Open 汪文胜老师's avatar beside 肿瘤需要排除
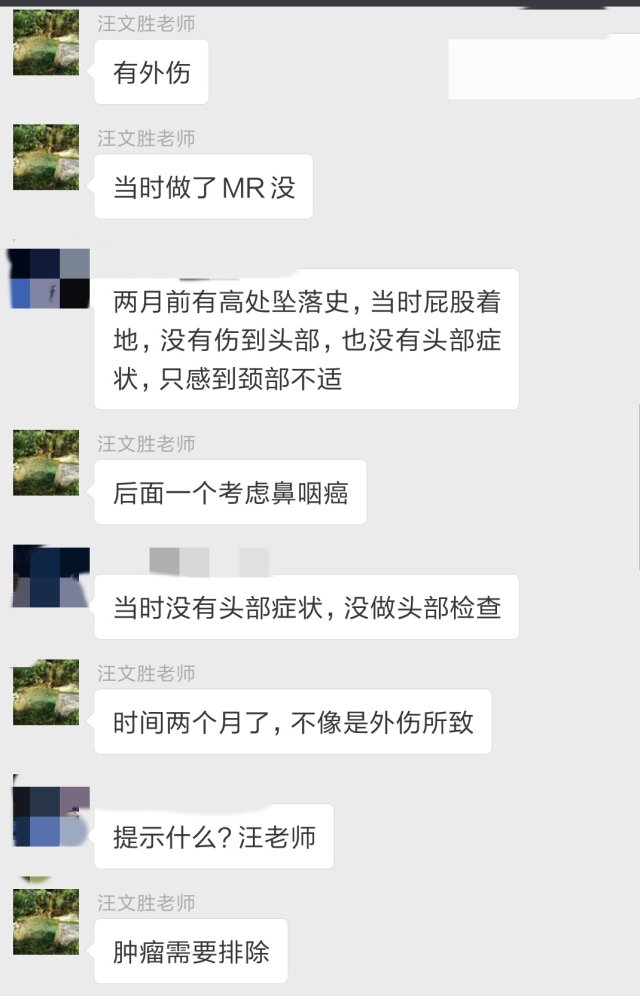 pyautogui.click(x=46, y=921)
